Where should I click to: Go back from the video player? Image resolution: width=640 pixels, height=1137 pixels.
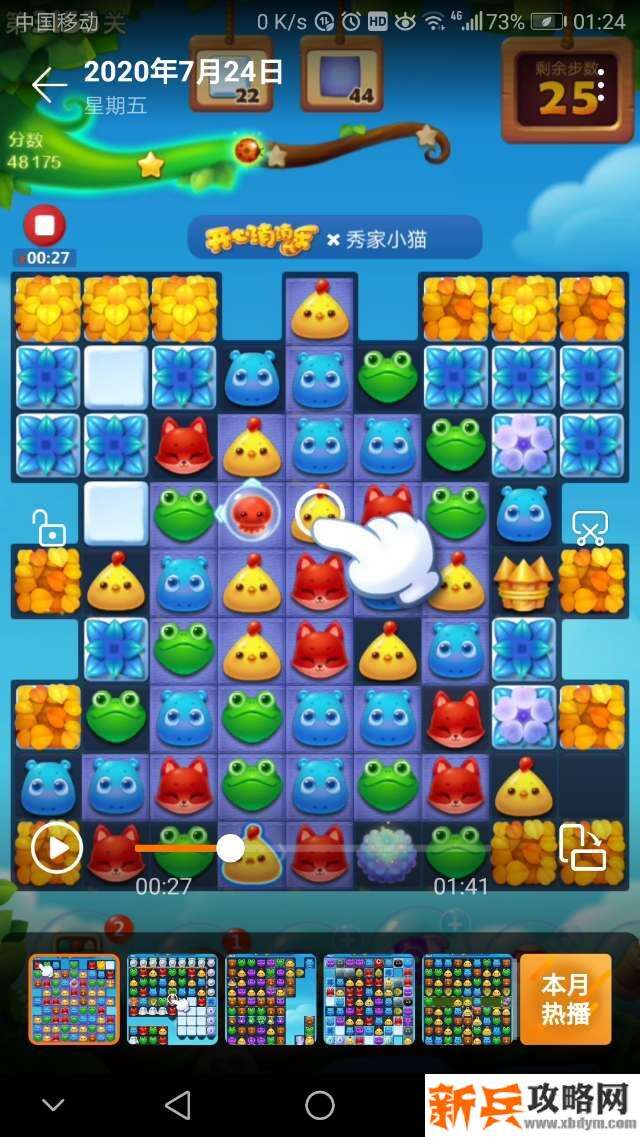(x=48, y=86)
